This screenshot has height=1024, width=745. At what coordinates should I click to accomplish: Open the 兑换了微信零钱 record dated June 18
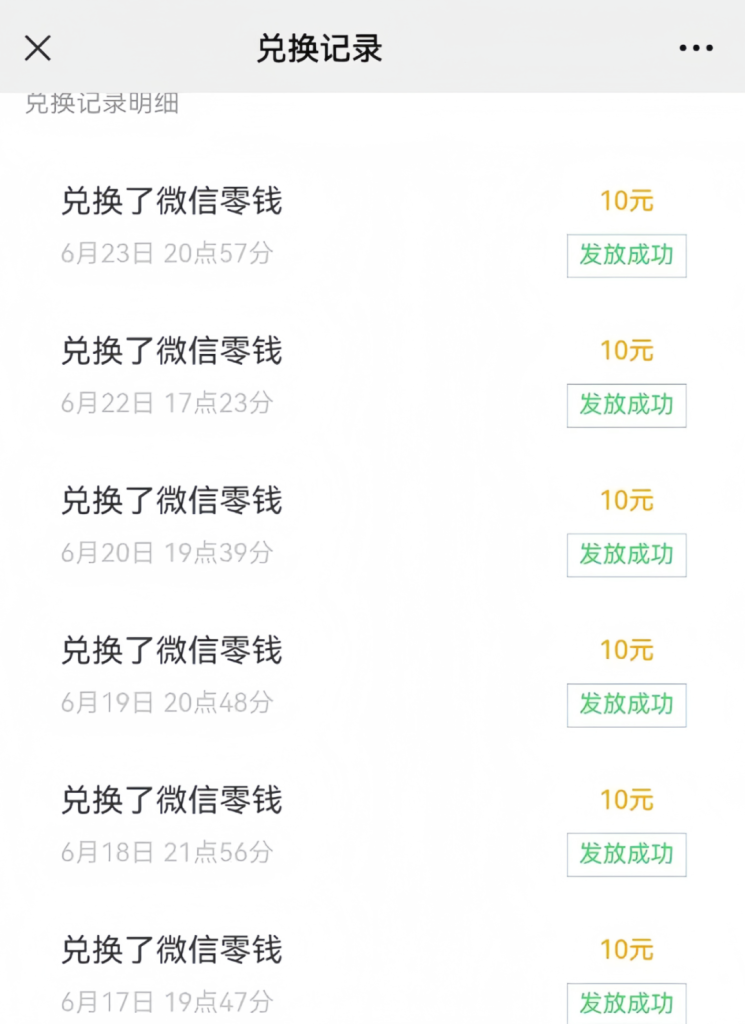(x=171, y=800)
